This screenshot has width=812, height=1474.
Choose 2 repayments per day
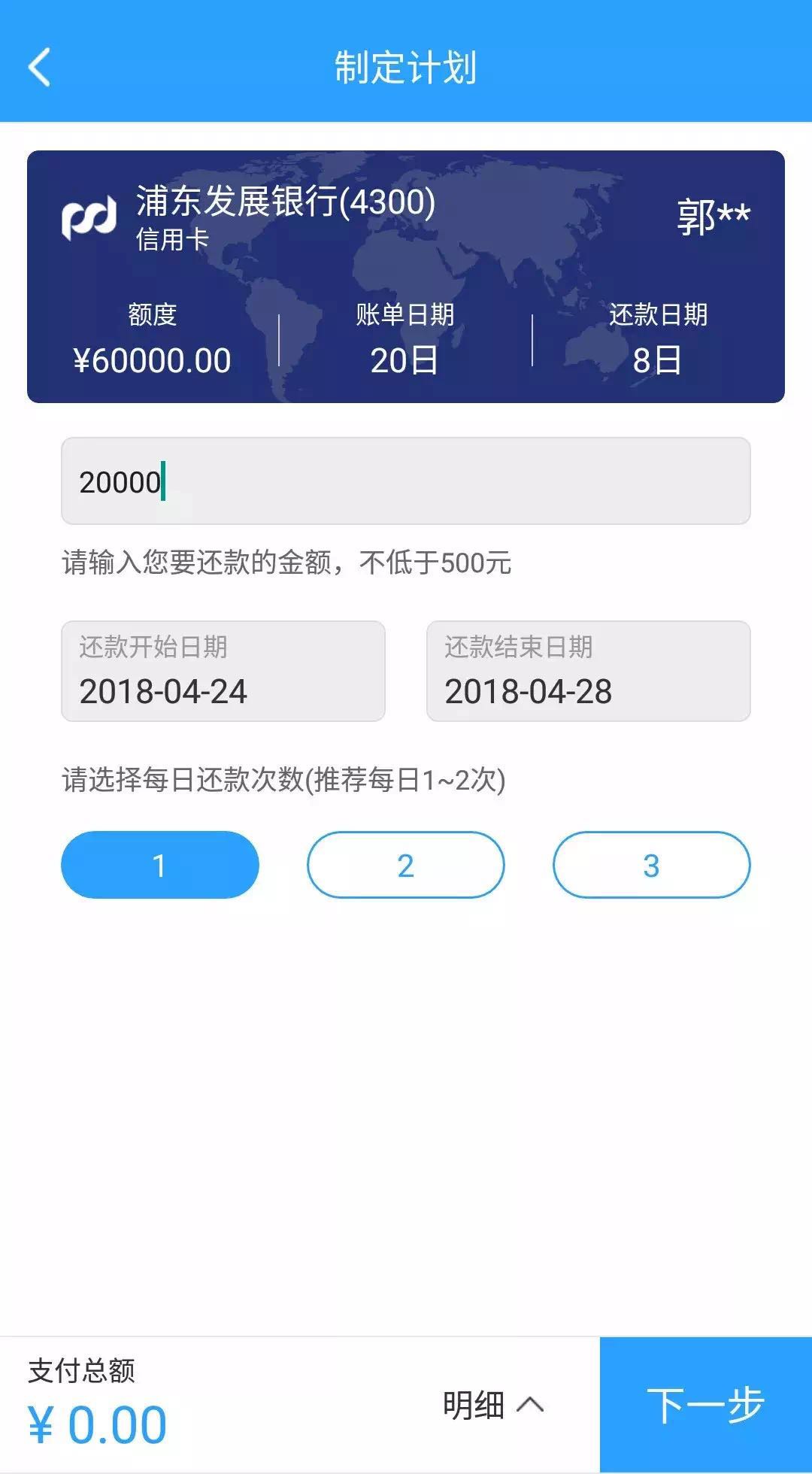coord(405,865)
